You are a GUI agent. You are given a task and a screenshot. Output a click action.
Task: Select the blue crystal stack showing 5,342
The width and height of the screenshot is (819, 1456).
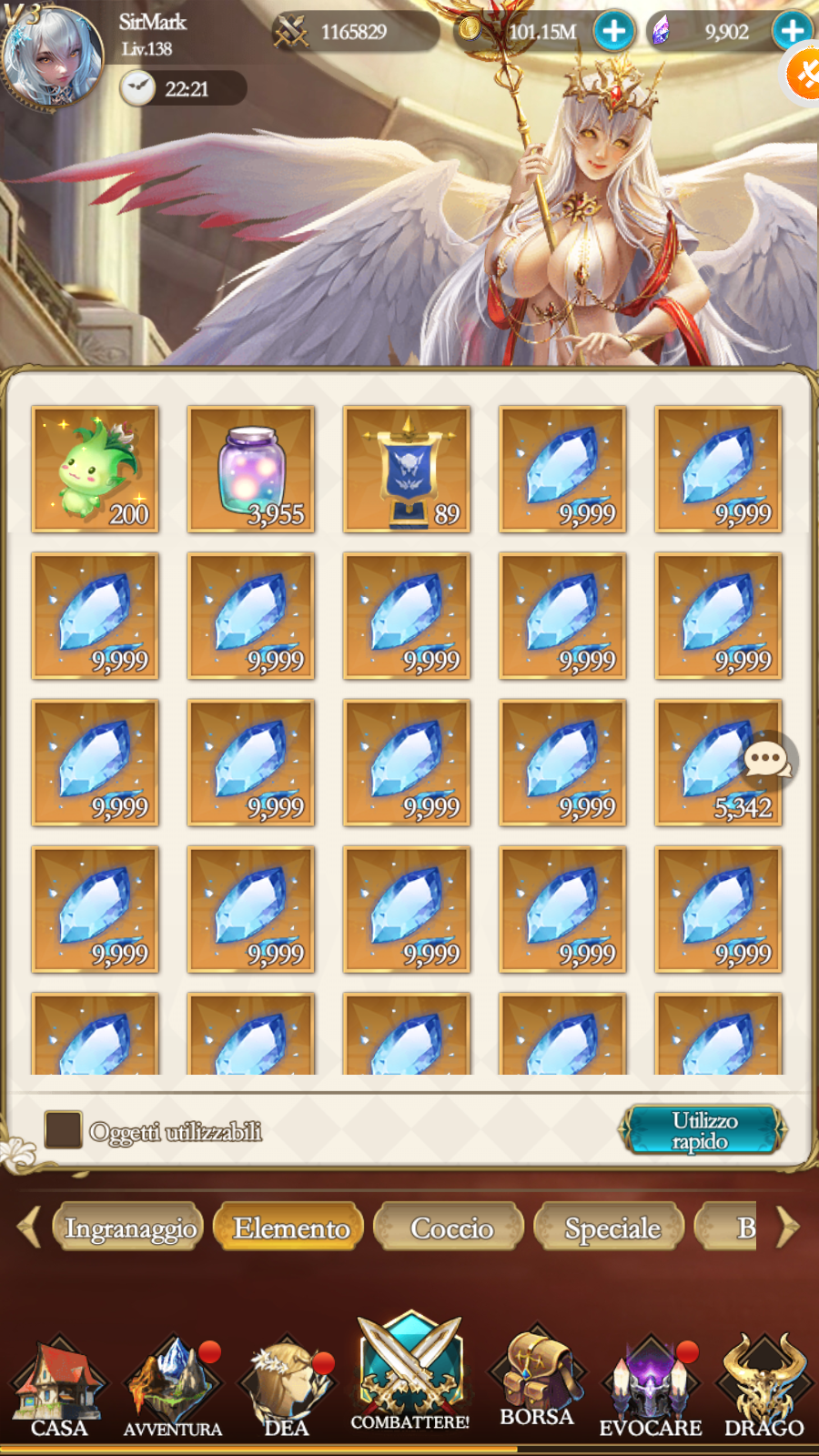coord(718,763)
